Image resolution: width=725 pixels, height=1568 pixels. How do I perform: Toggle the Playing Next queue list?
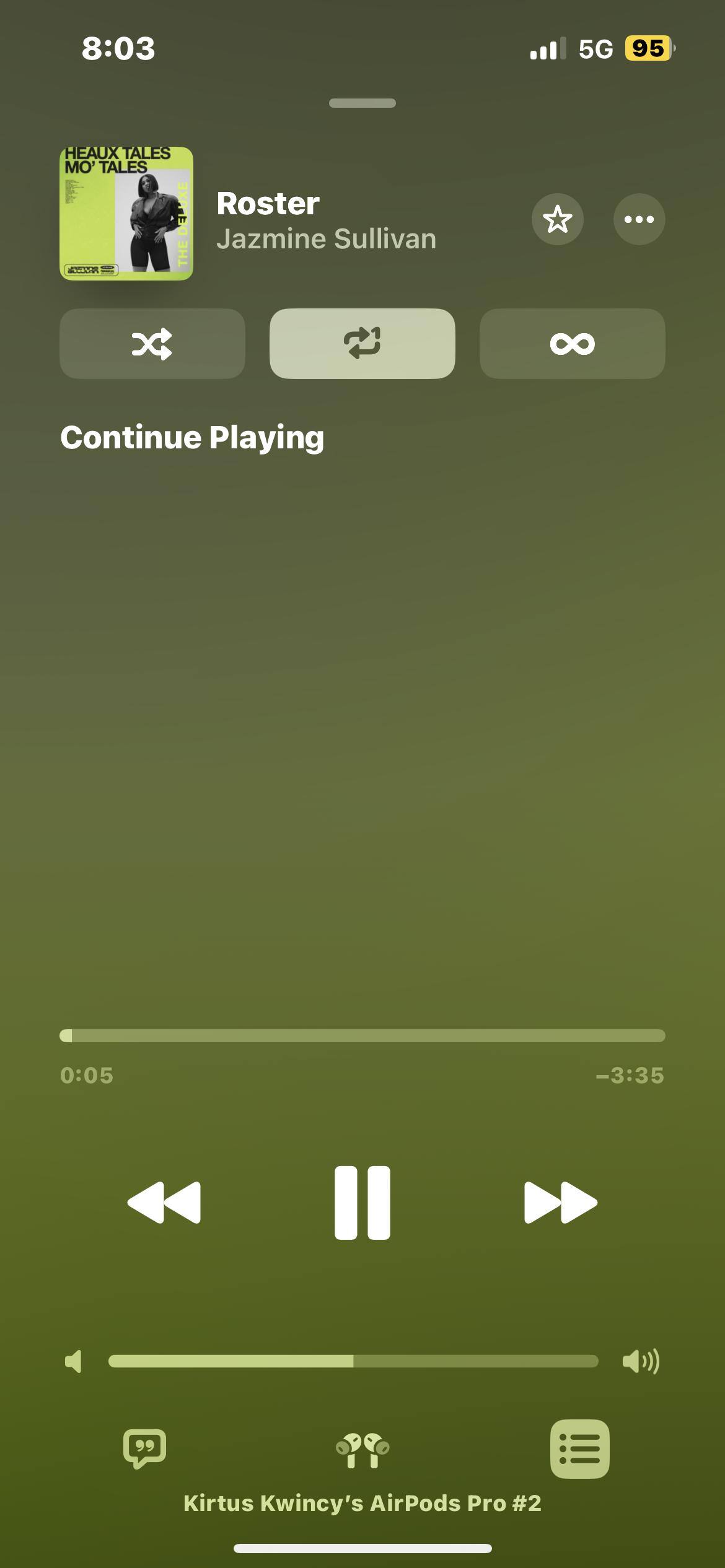pyautogui.click(x=579, y=1449)
